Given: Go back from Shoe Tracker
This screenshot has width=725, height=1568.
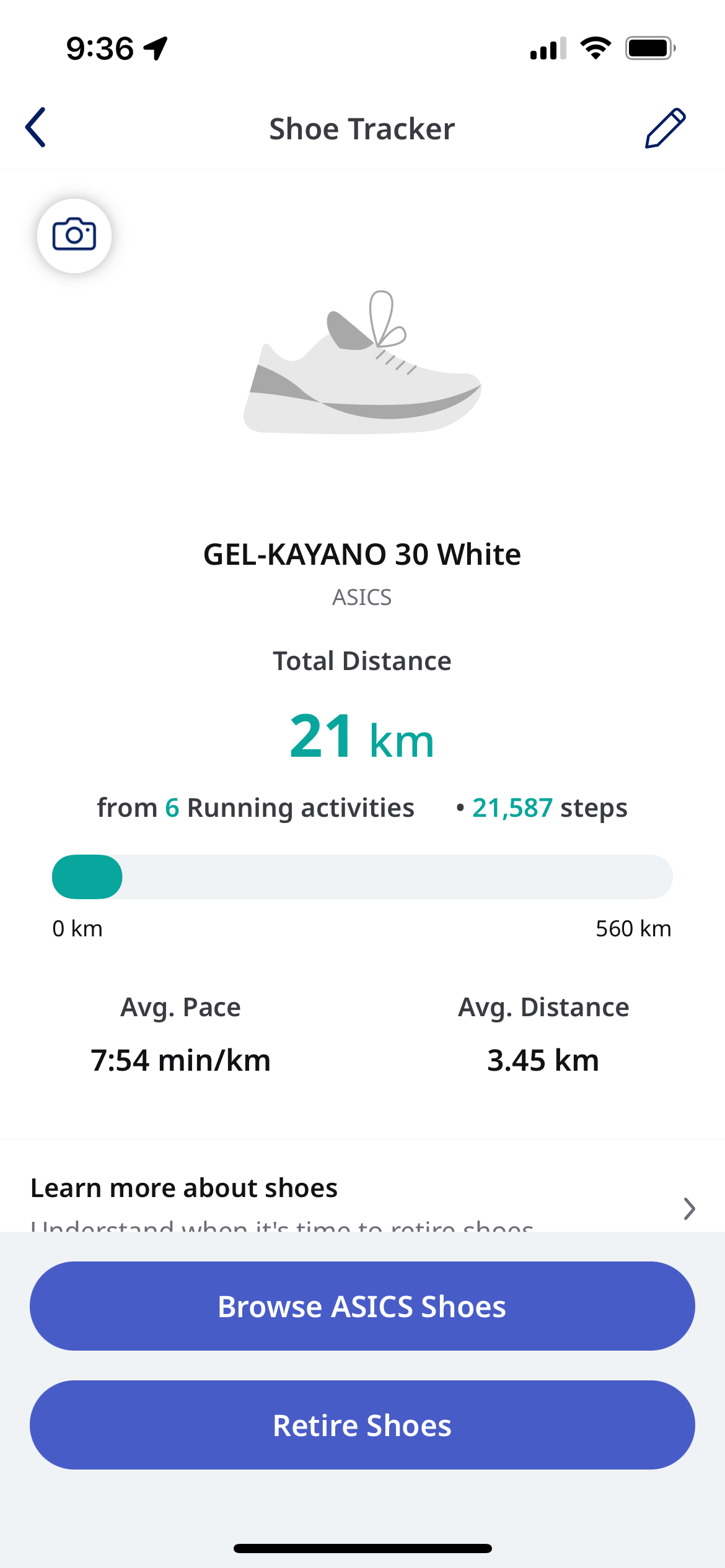Looking at the screenshot, I should coord(36,128).
